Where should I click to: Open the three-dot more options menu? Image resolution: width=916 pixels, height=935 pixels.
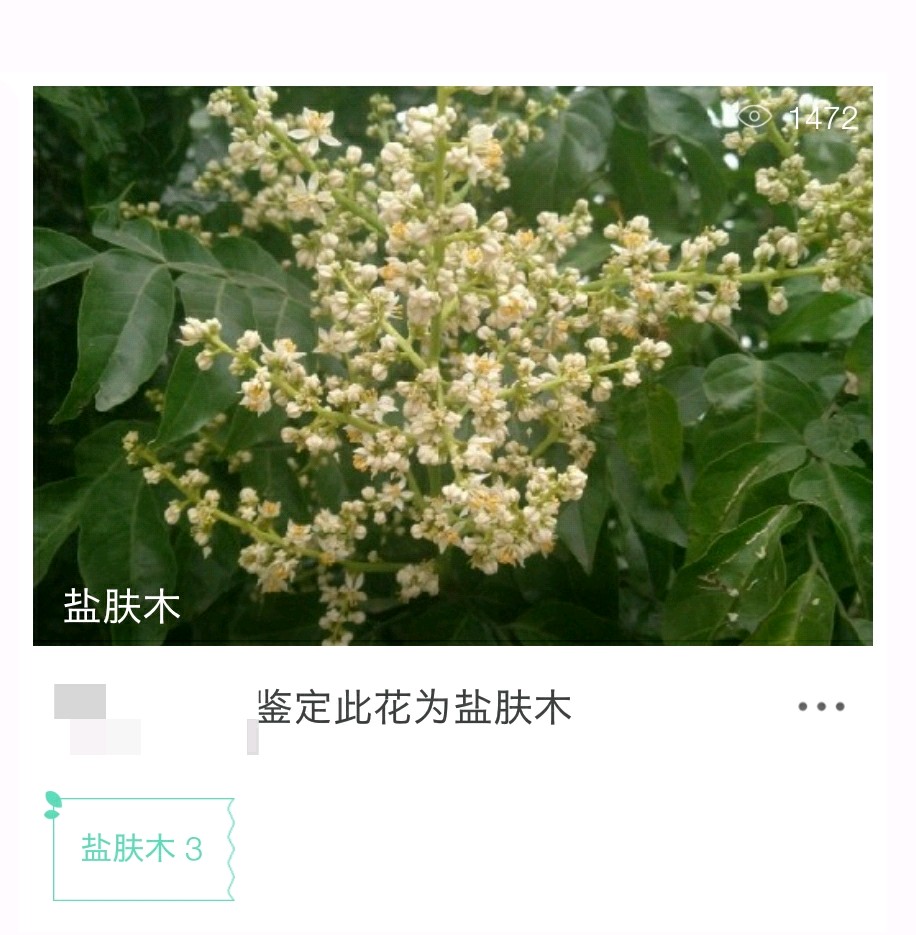coord(821,707)
